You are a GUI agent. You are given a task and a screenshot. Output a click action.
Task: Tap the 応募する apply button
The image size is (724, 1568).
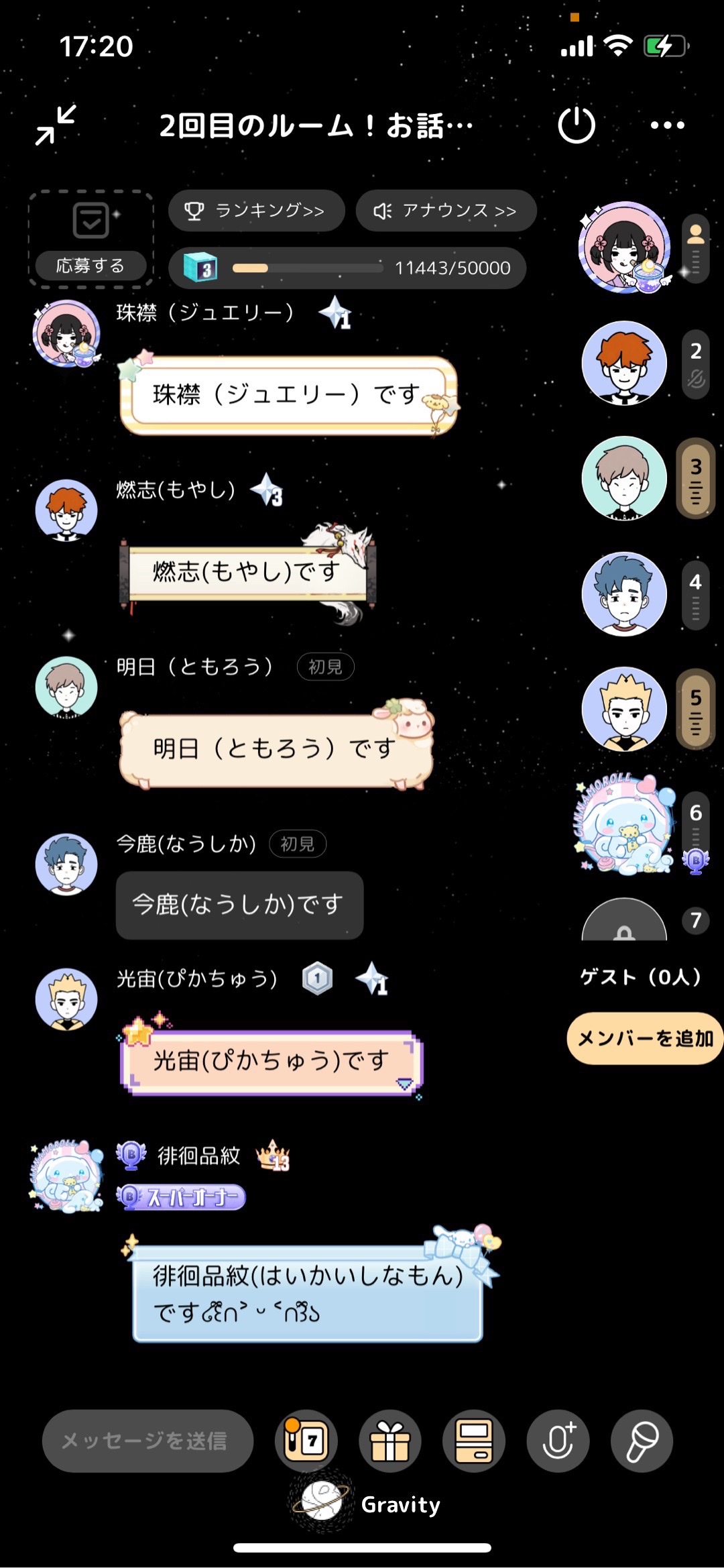(90, 266)
